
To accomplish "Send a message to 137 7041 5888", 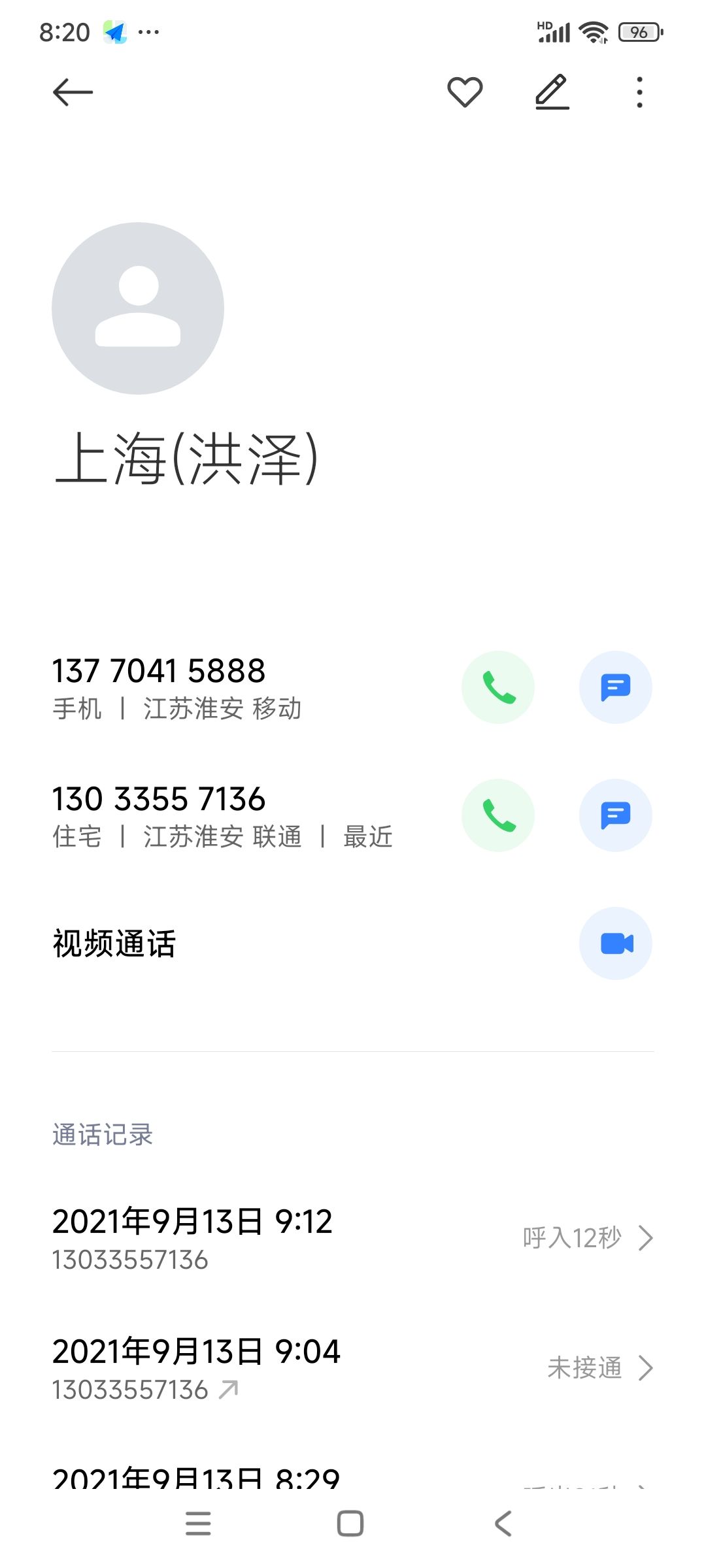I will tap(616, 687).
